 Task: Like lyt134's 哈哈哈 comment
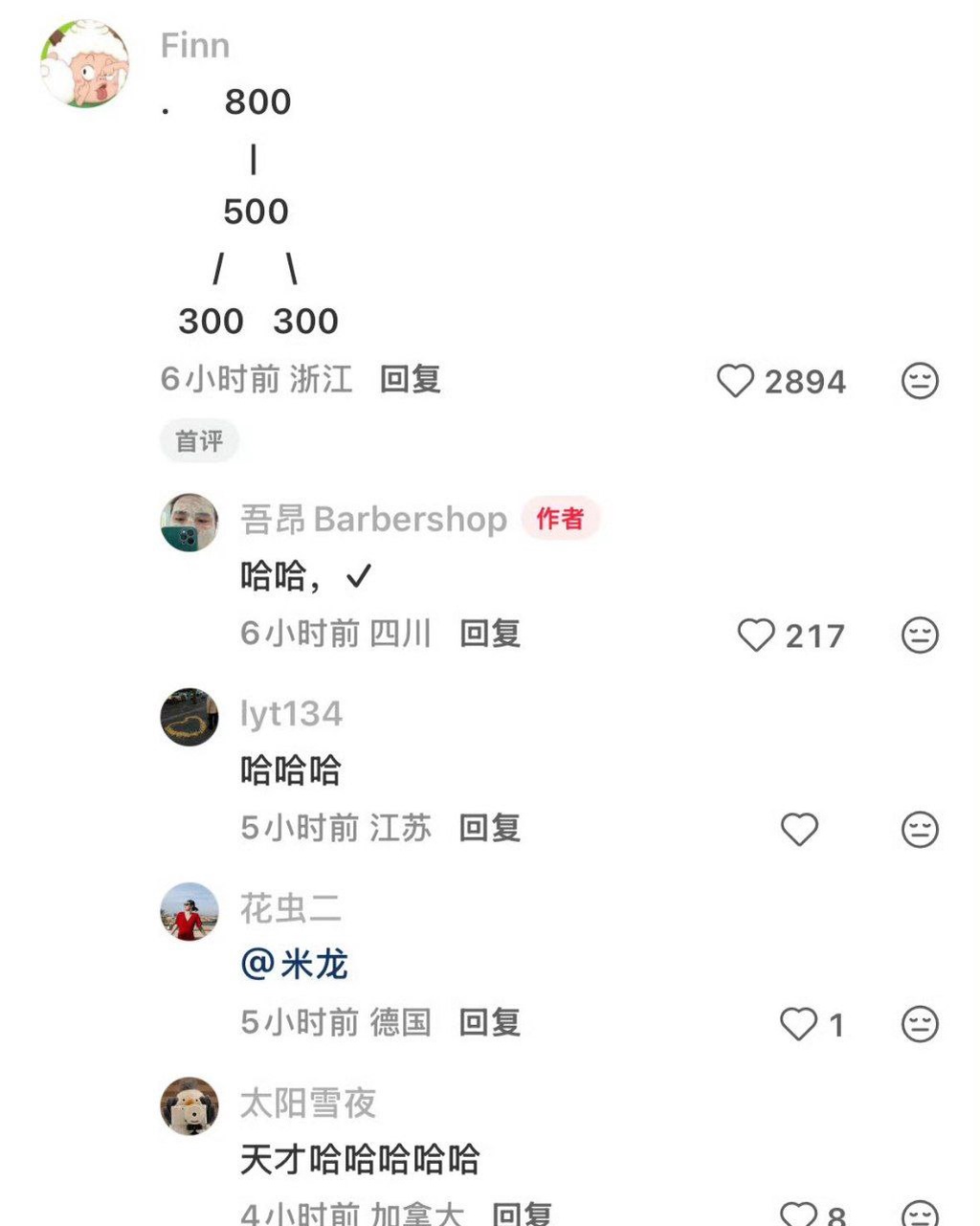coord(799,829)
